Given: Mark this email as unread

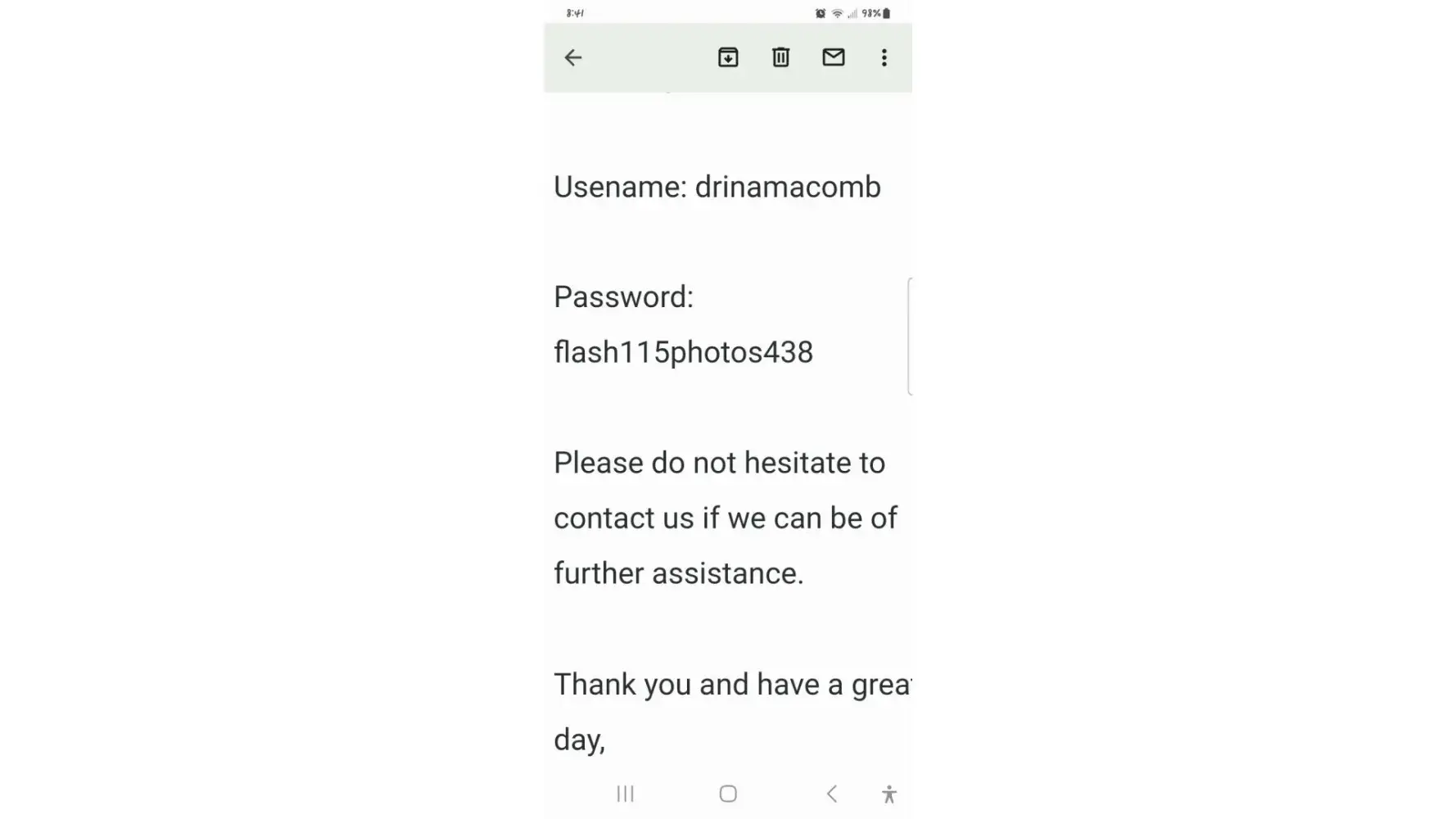Looking at the screenshot, I should coord(833,57).
